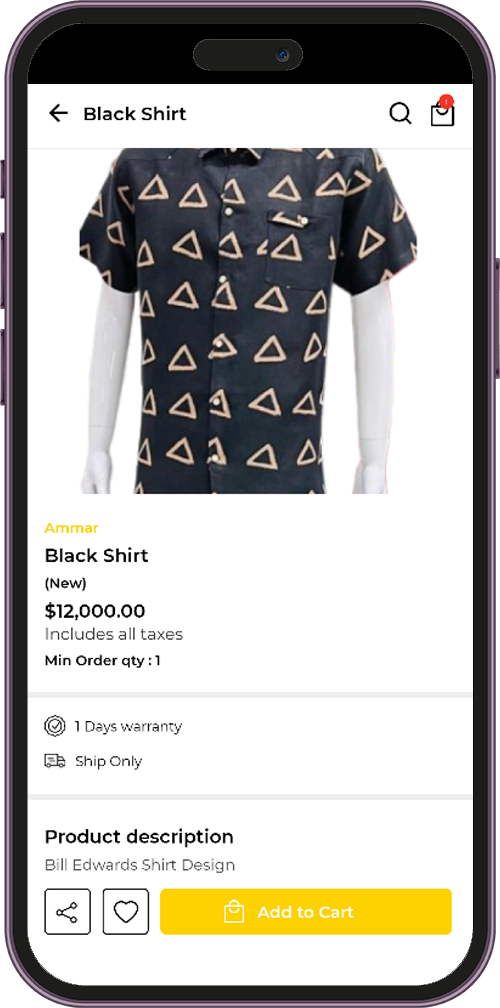Open search from the magnifier icon

coord(400,114)
